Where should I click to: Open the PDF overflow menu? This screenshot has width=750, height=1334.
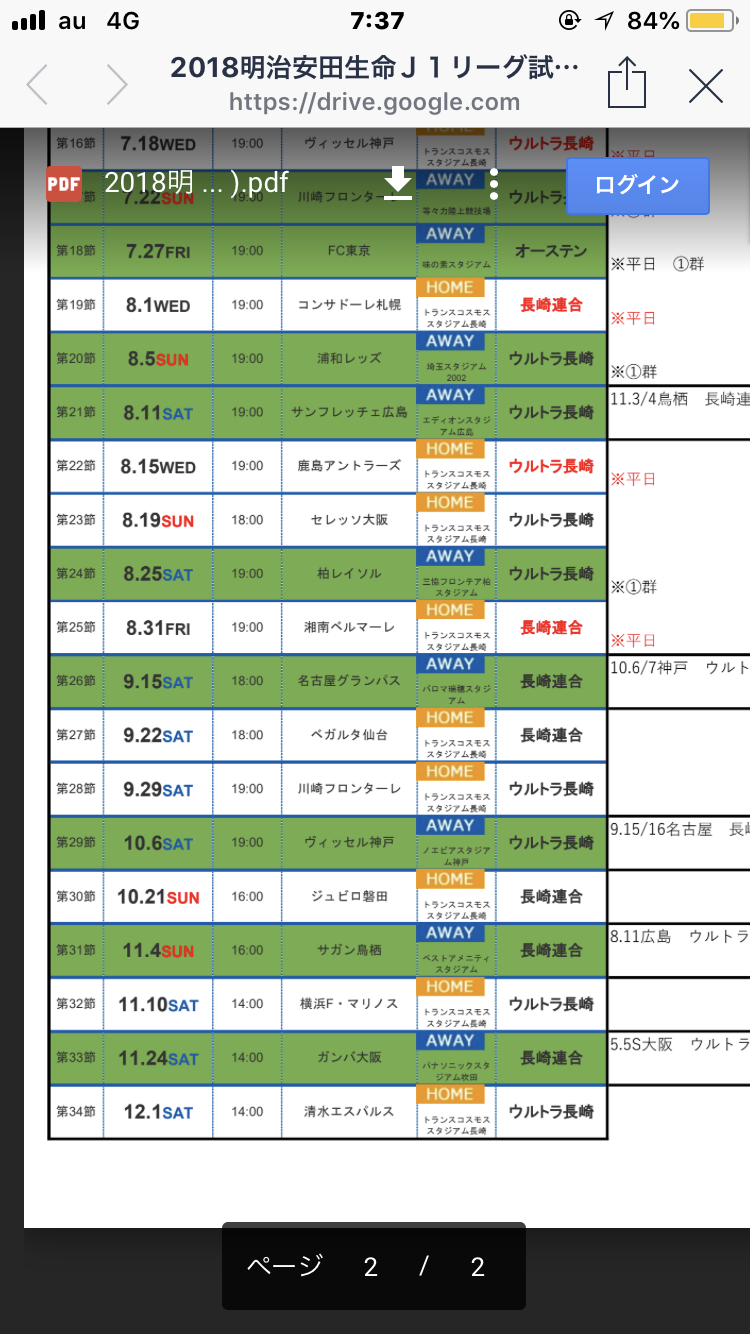[x=494, y=184]
